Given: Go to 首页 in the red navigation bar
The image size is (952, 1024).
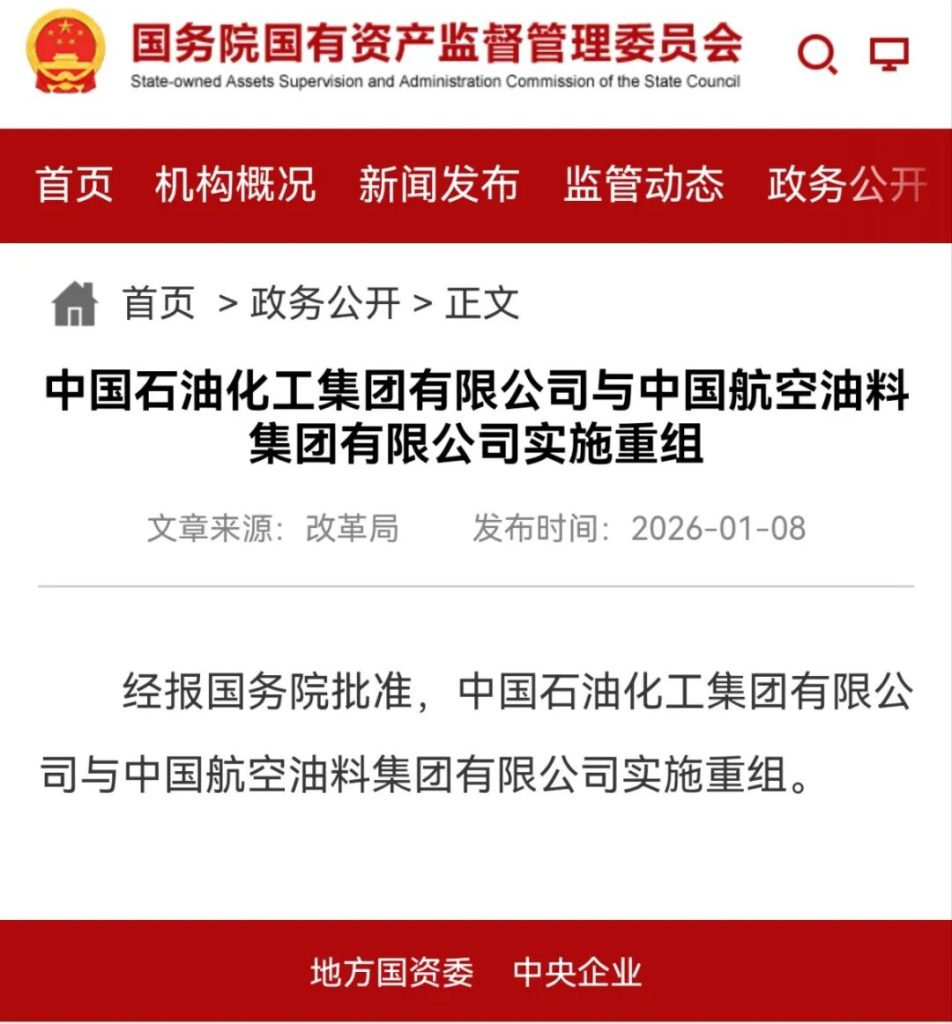Looking at the screenshot, I should (x=75, y=185).
